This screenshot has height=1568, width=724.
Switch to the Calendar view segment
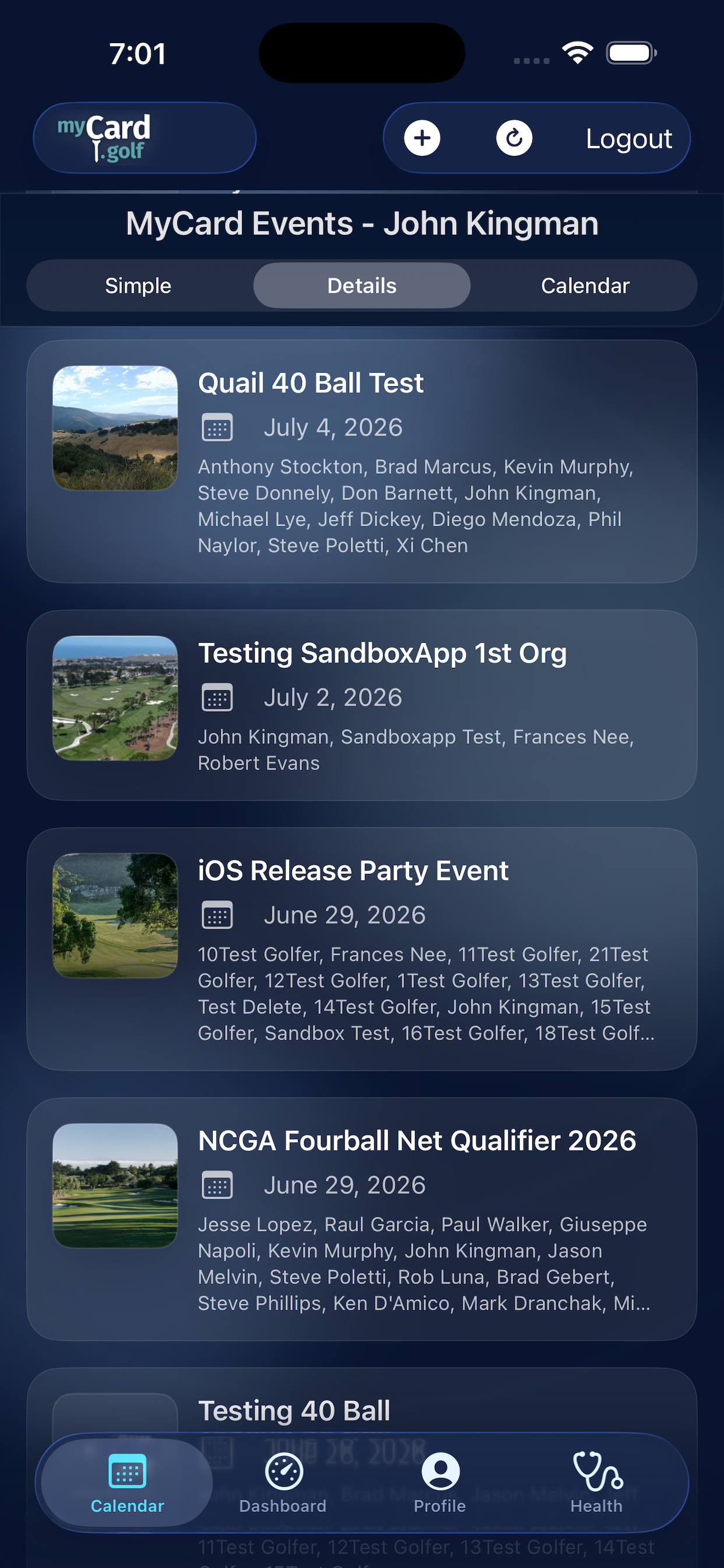(x=585, y=285)
